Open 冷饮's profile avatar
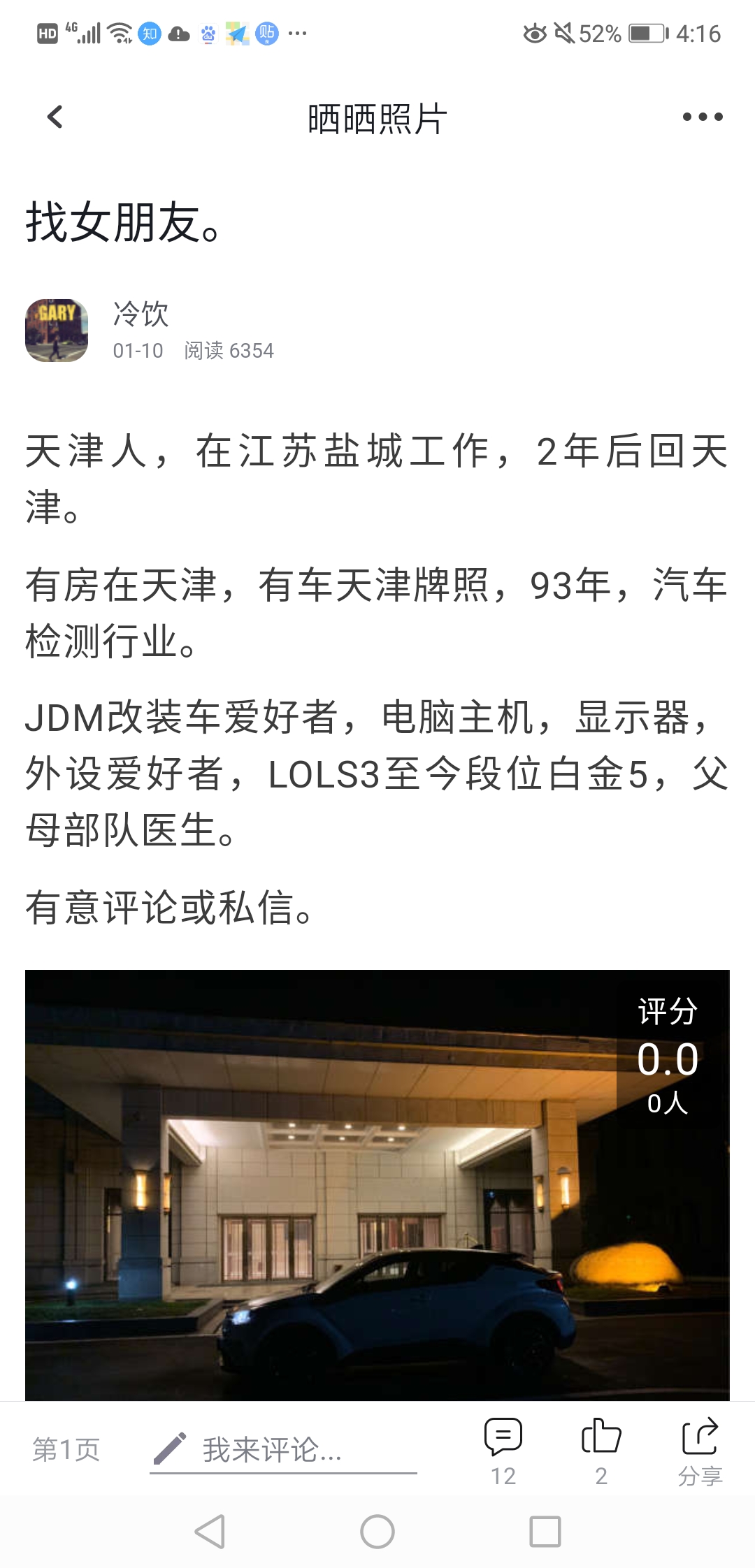The image size is (755, 1568). pos(57,331)
